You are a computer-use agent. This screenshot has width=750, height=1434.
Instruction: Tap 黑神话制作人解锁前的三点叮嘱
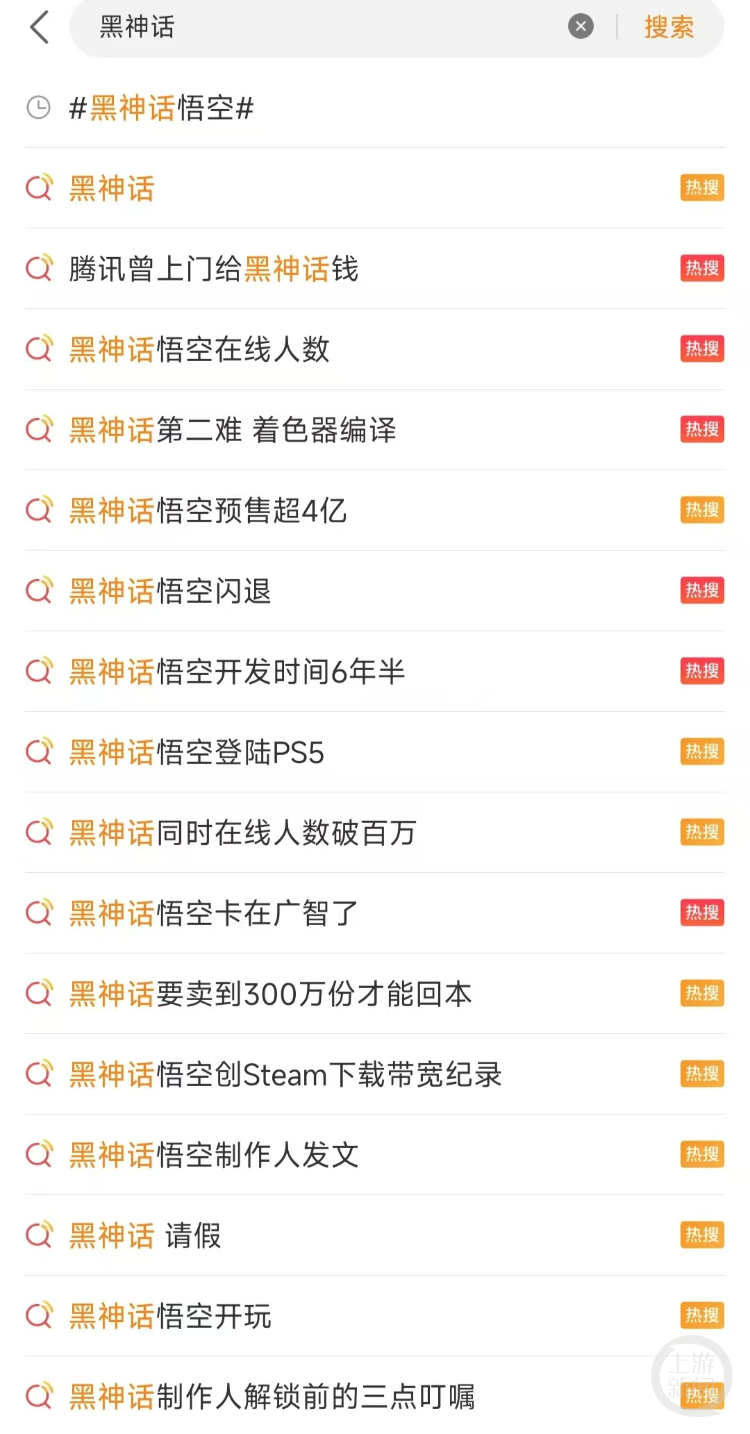[x=375, y=1395]
